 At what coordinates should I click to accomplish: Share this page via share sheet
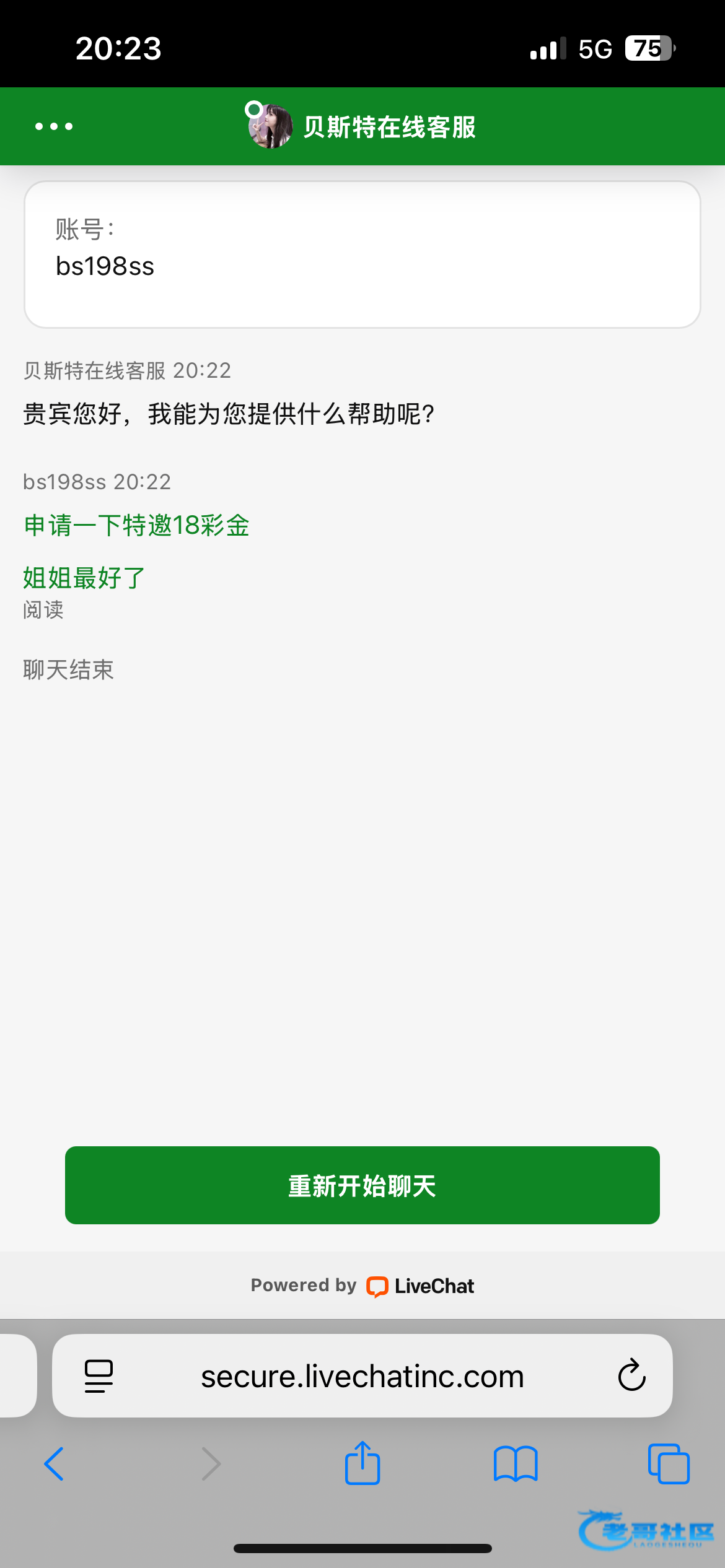tap(362, 1463)
